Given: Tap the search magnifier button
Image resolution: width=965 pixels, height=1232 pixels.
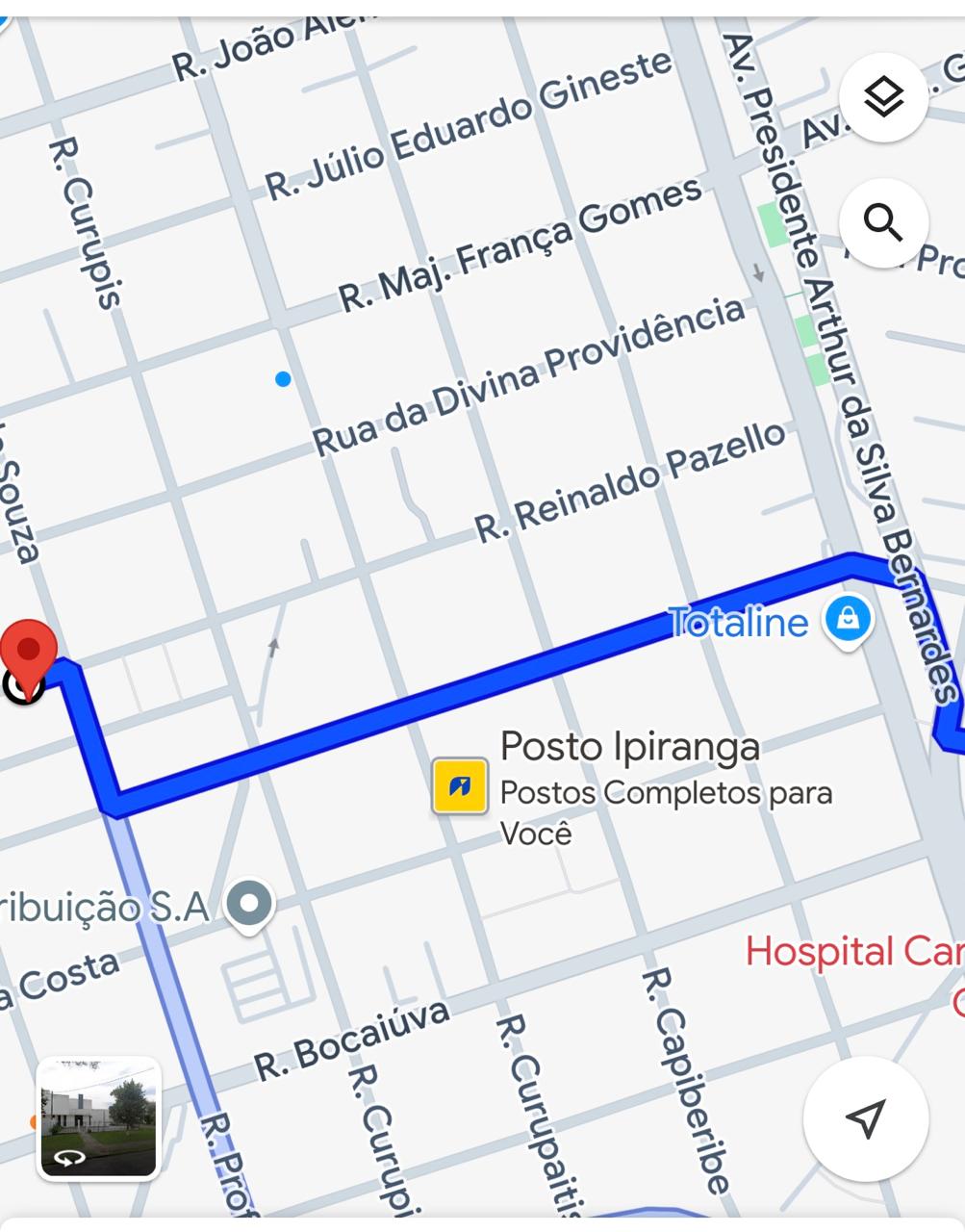Looking at the screenshot, I should tap(883, 223).
